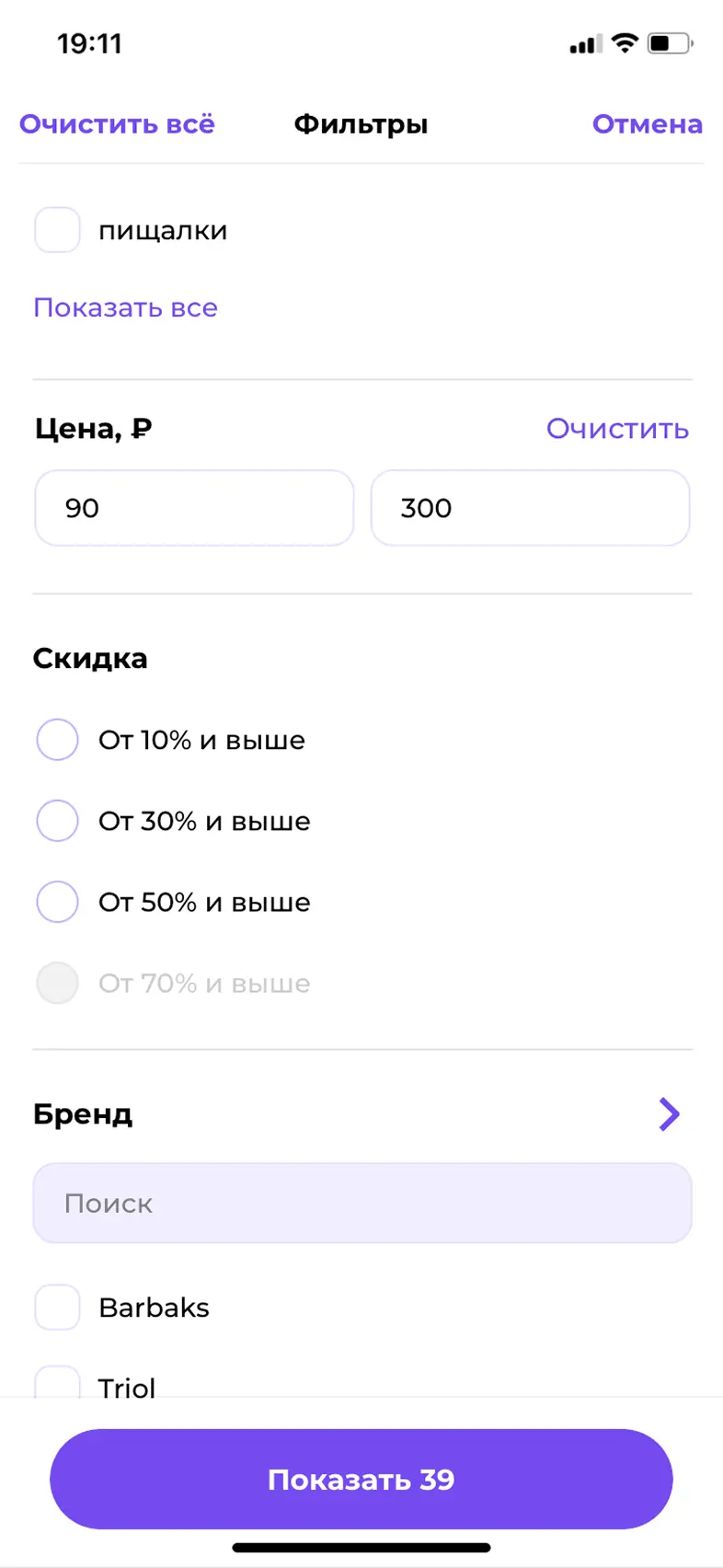Edit the minimum price field 90
723x1568 pixels.
(194, 508)
